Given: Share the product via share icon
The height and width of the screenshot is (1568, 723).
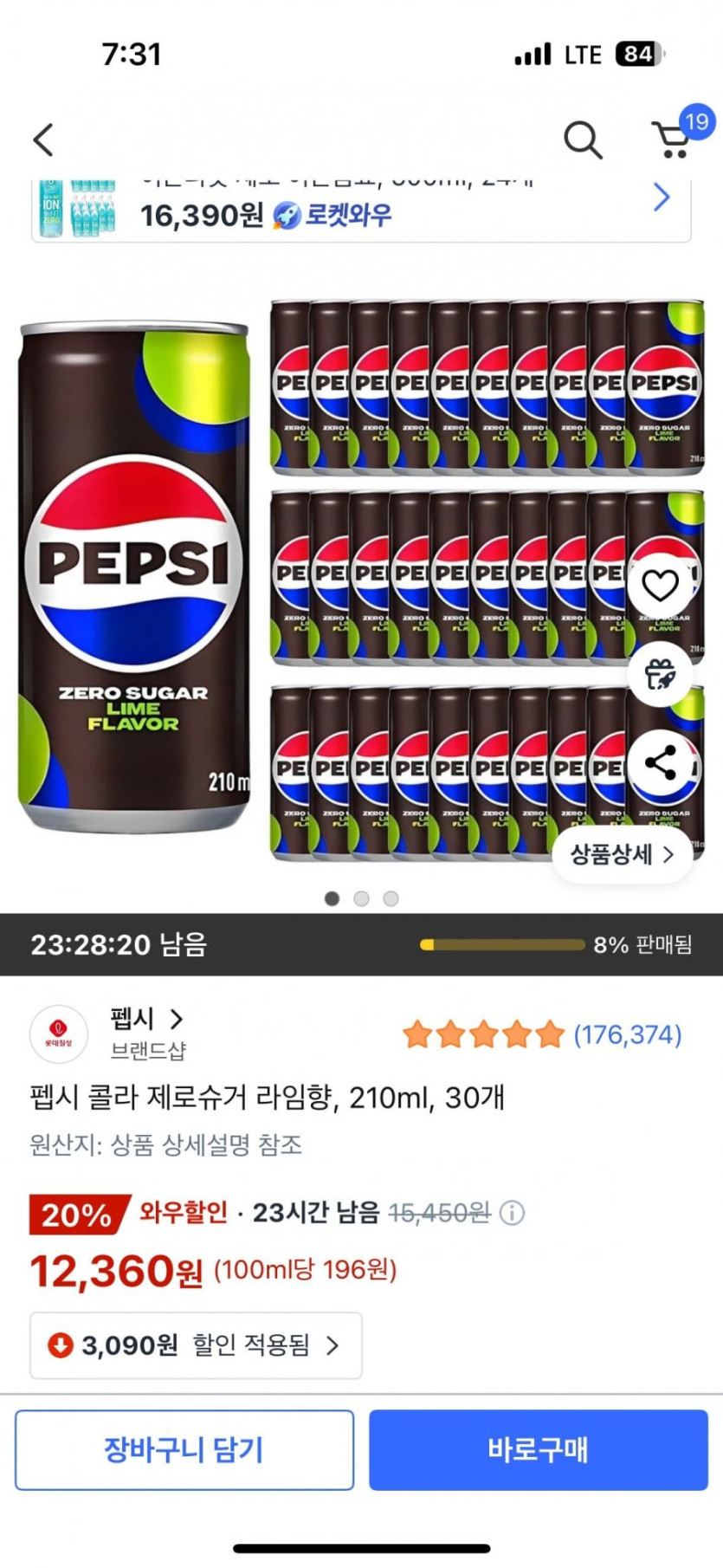Looking at the screenshot, I should (x=660, y=766).
